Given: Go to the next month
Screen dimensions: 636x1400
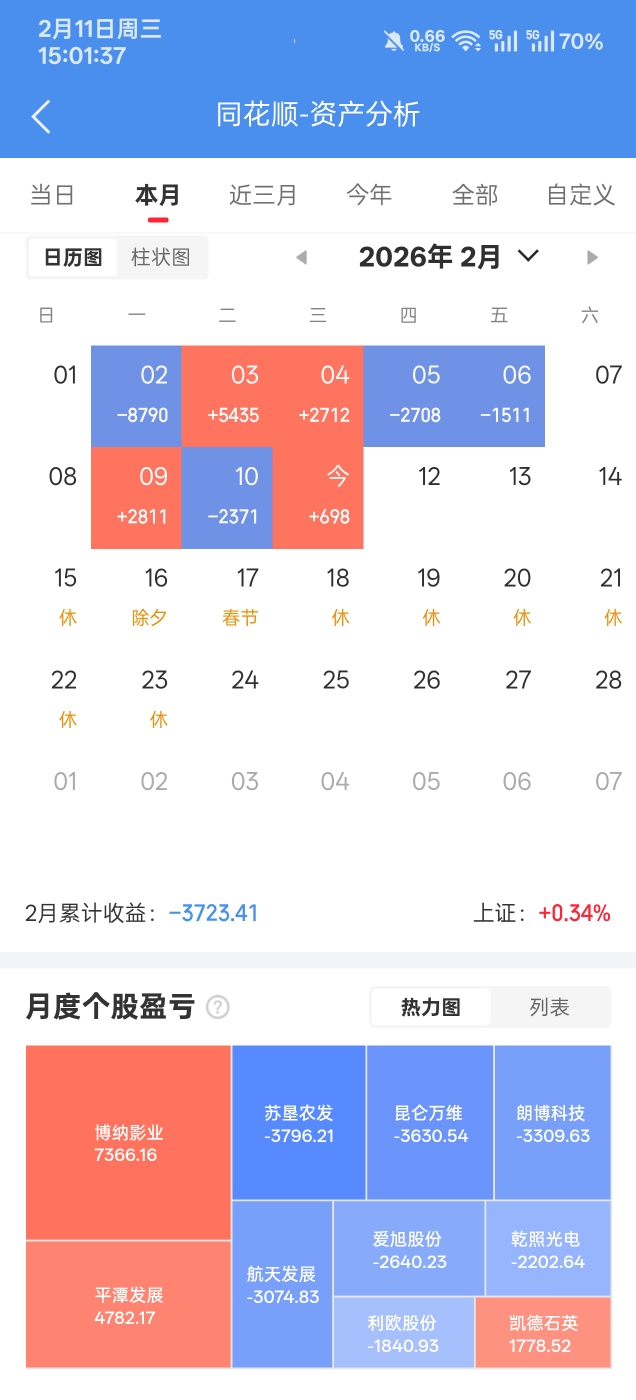Looking at the screenshot, I should pos(592,257).
